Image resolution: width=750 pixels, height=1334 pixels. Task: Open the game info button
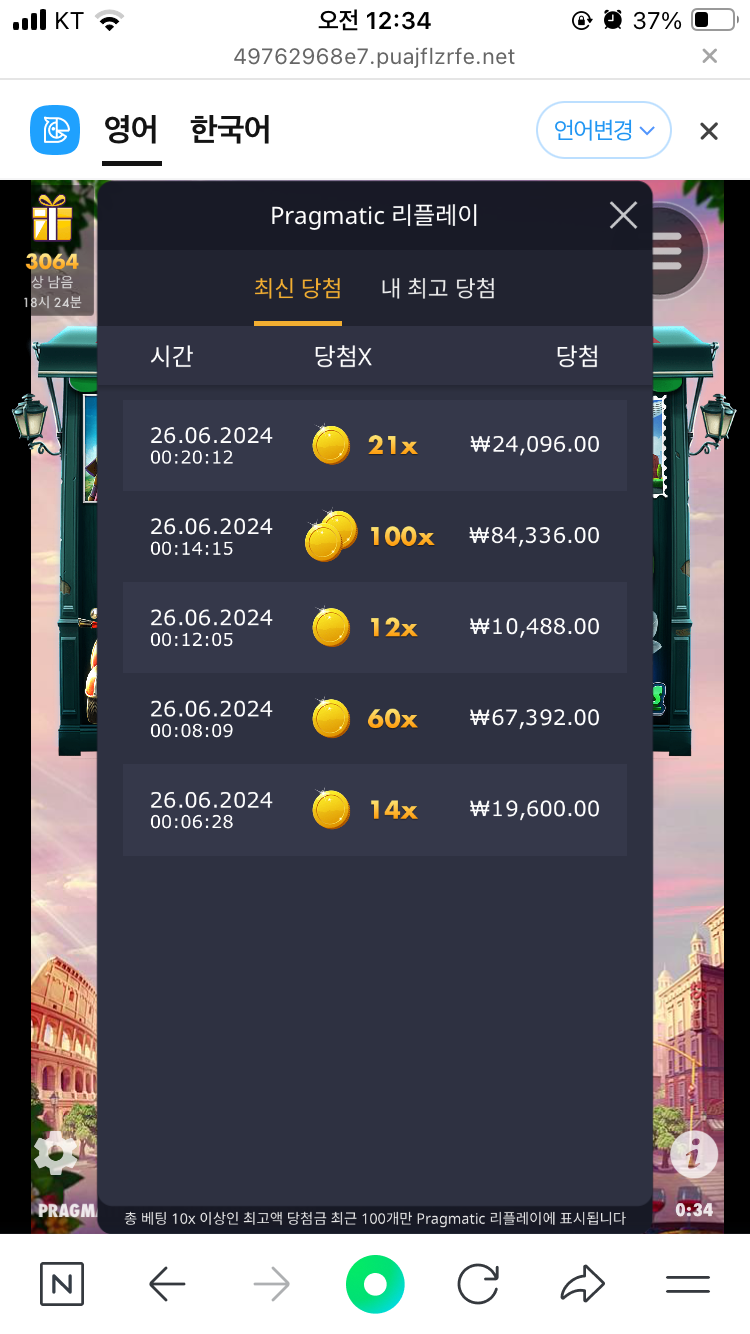pyautogui.click(x=694, y=1155)
